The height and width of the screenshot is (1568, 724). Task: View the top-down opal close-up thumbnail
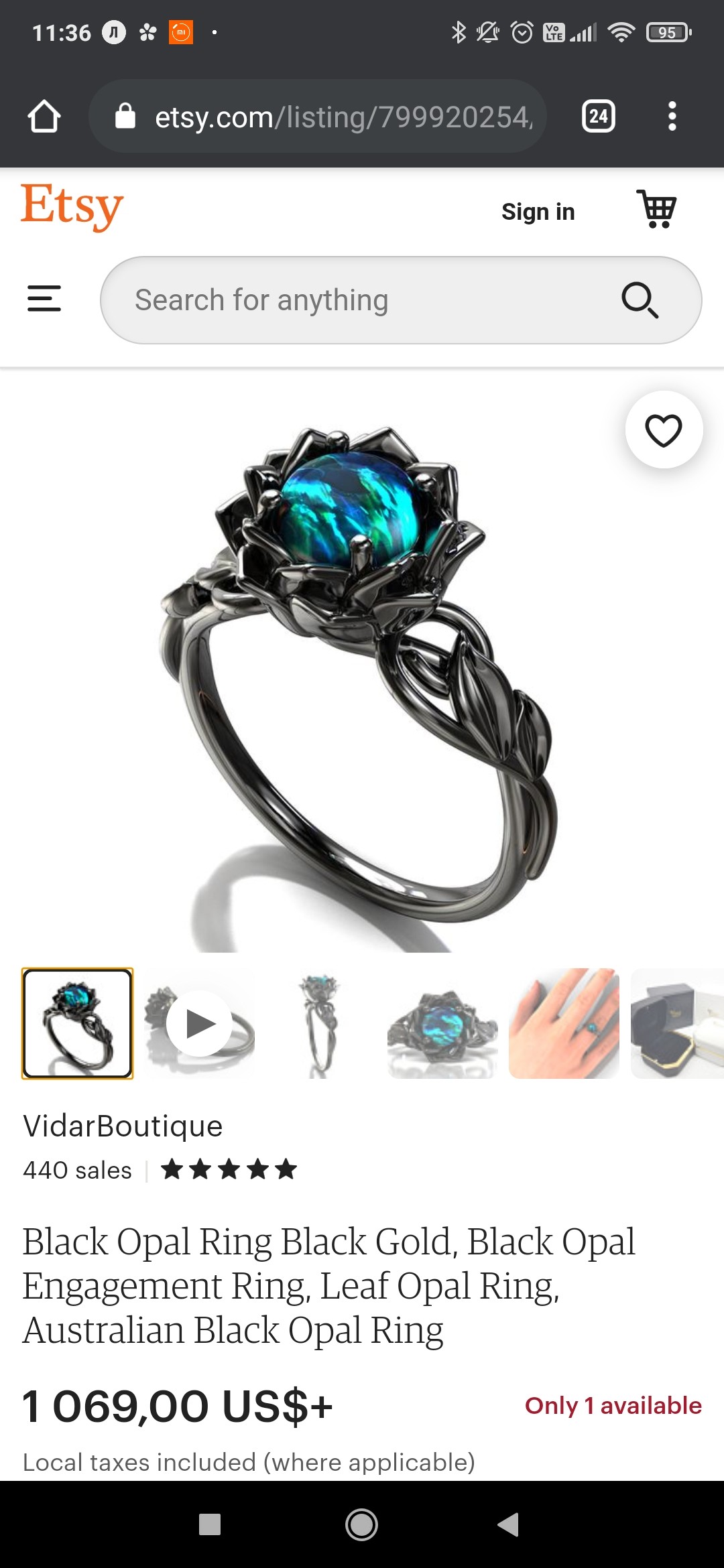pyautogui.click(x=442, y=1023)
